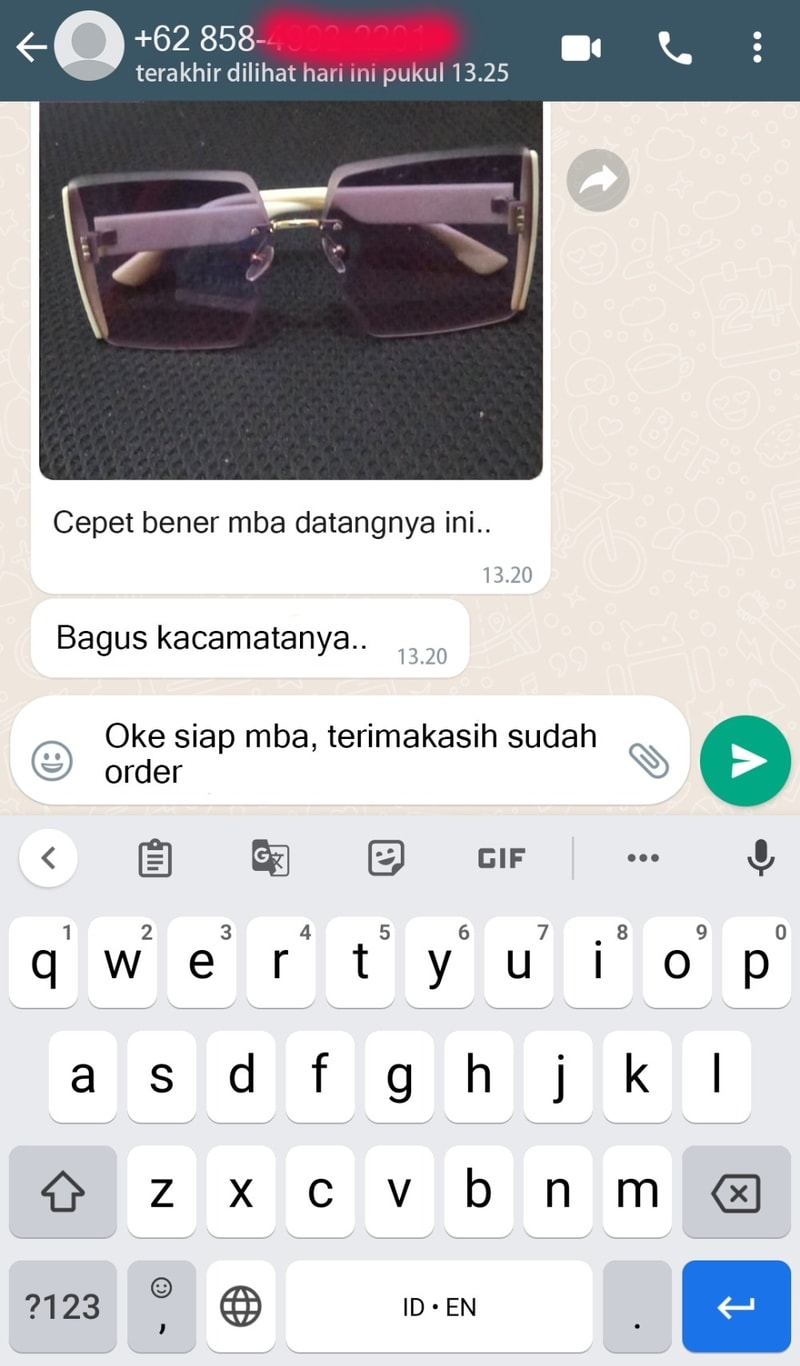
Task: Delete a character with backspace
Action: coord(735,1192)
